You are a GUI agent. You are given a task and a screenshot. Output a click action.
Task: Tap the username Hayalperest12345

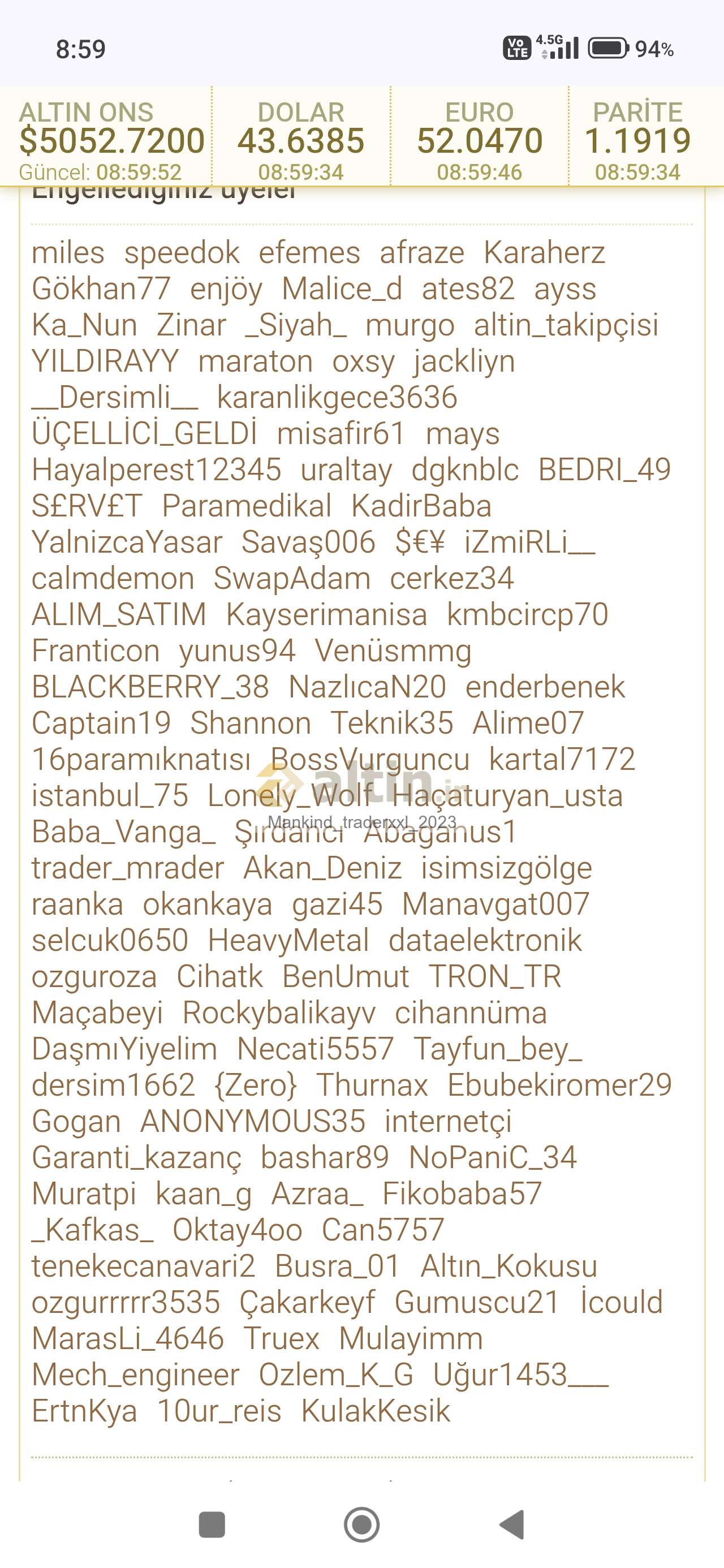pyautogui.click(x=157, y=470)
